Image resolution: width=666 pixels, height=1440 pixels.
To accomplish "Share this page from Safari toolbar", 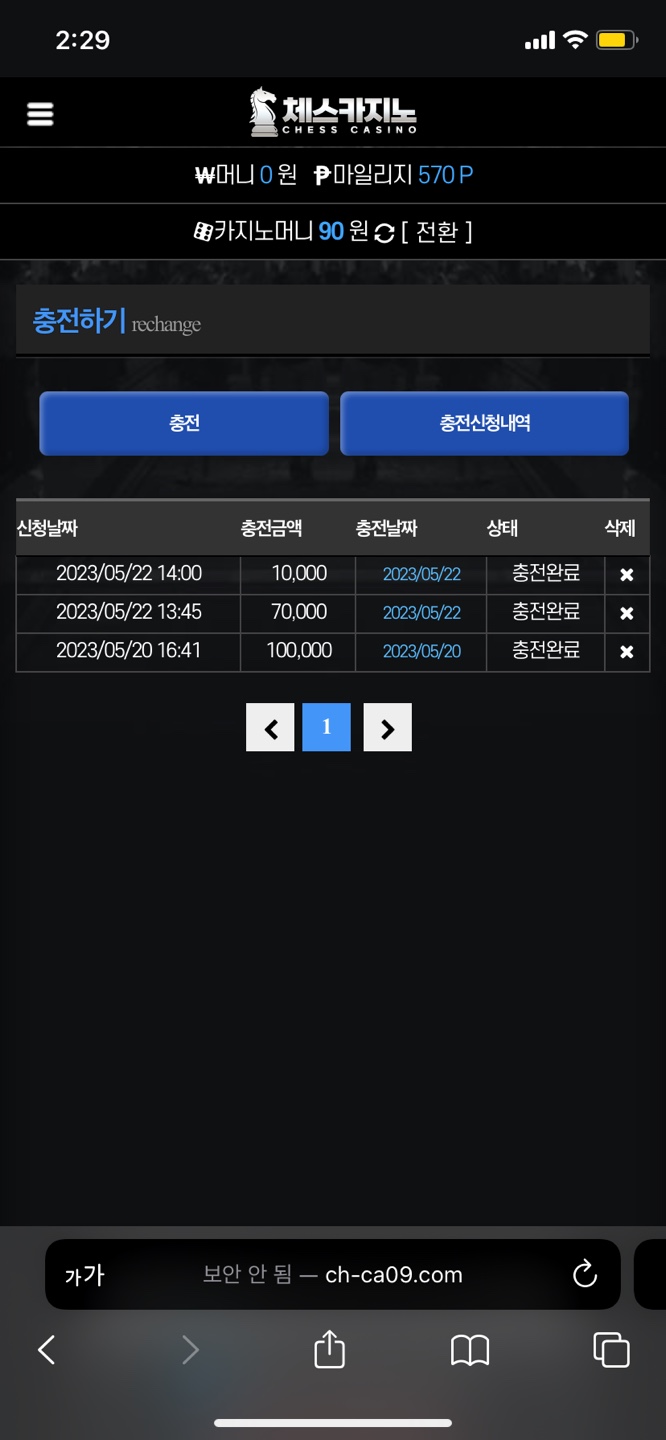I will coord(329,1350).
